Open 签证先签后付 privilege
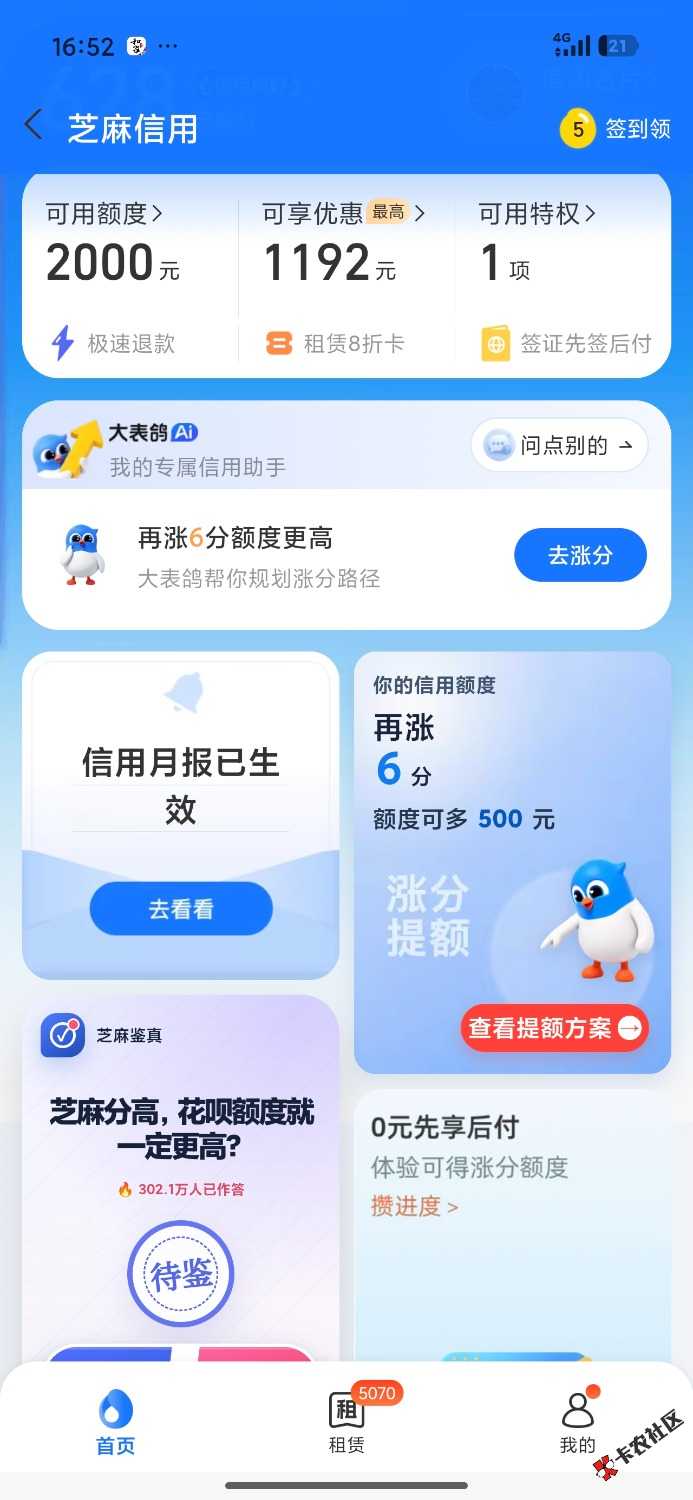Viewport: 693px width, 1500px height. coord(566,344)
